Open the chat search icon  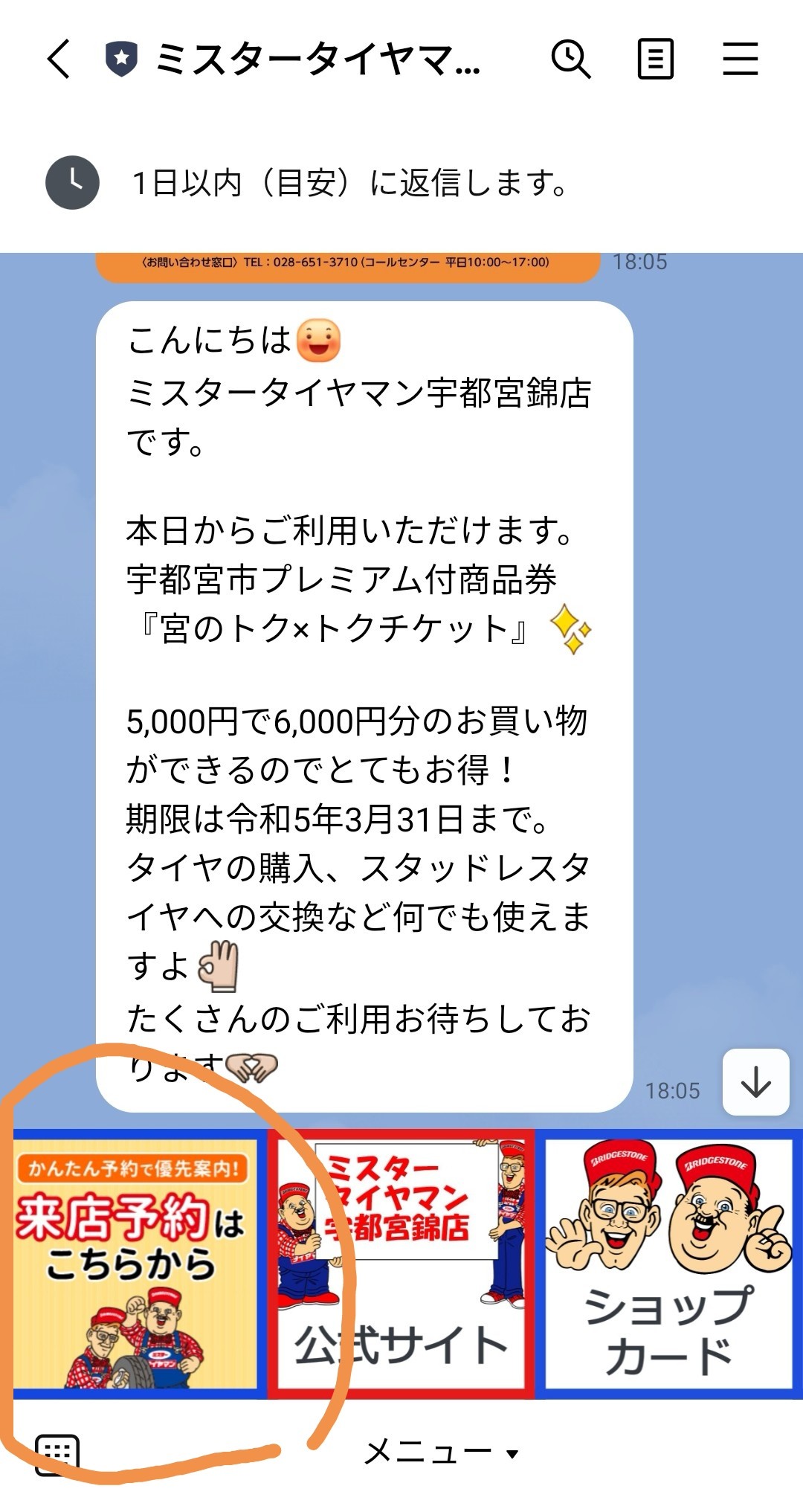[570, 59]
